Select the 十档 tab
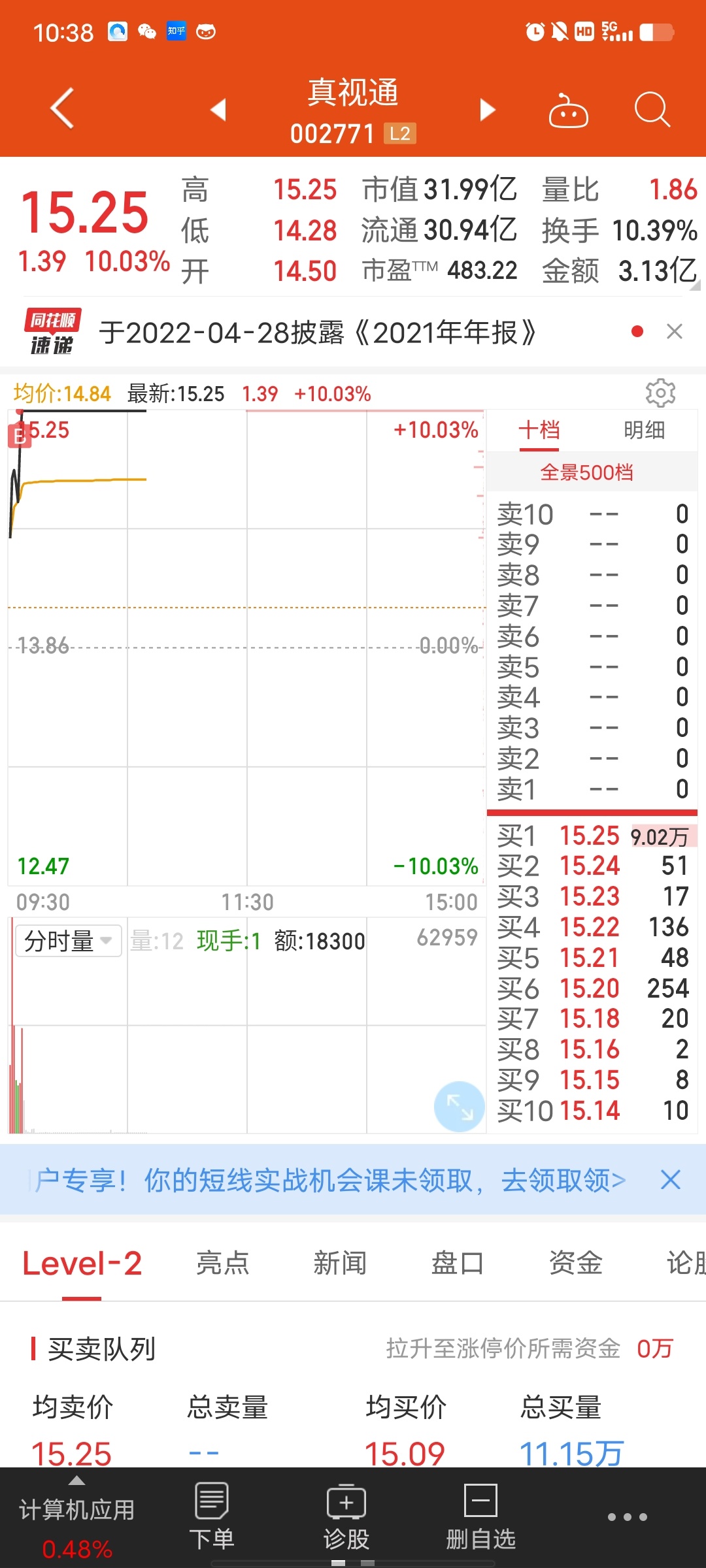 (539, 430)
